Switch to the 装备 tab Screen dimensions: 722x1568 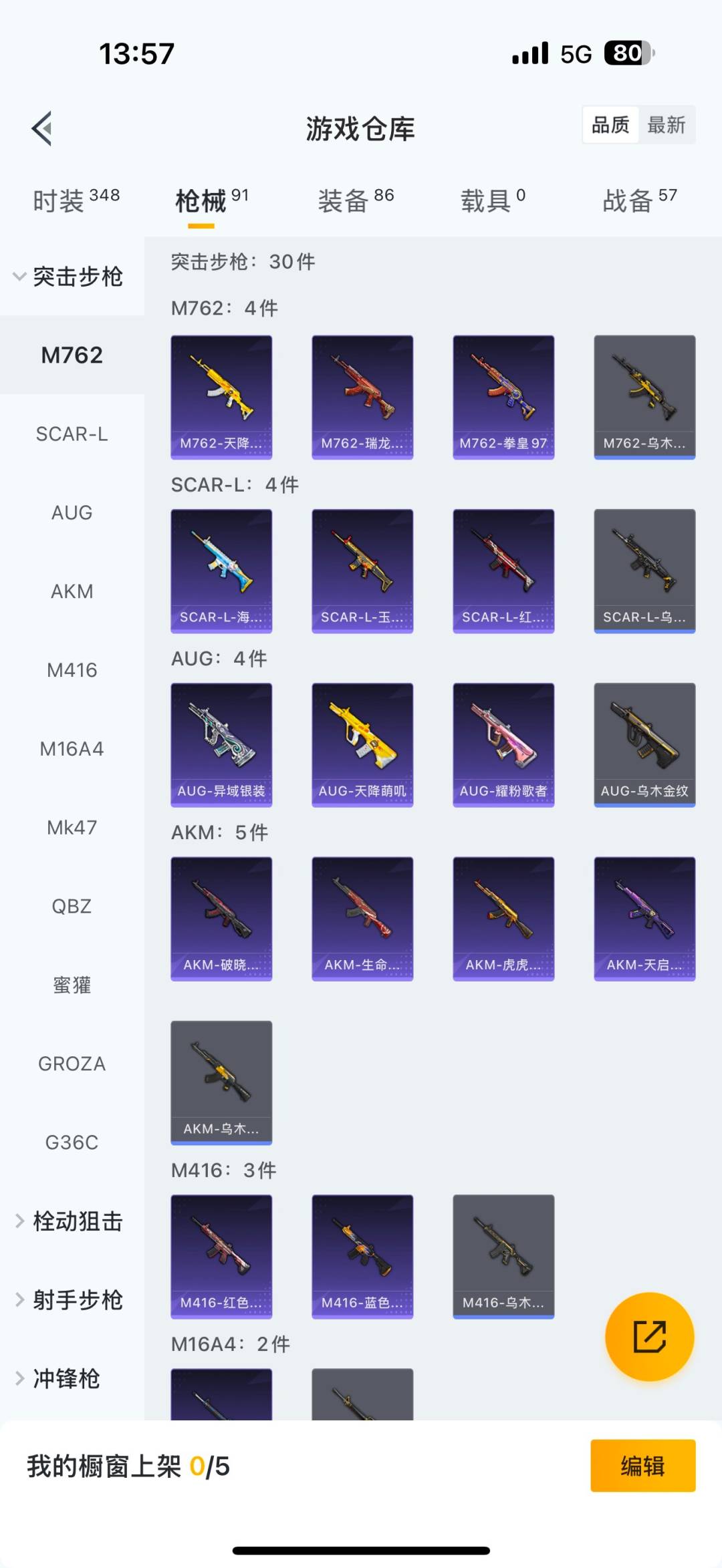pos(355,200)
